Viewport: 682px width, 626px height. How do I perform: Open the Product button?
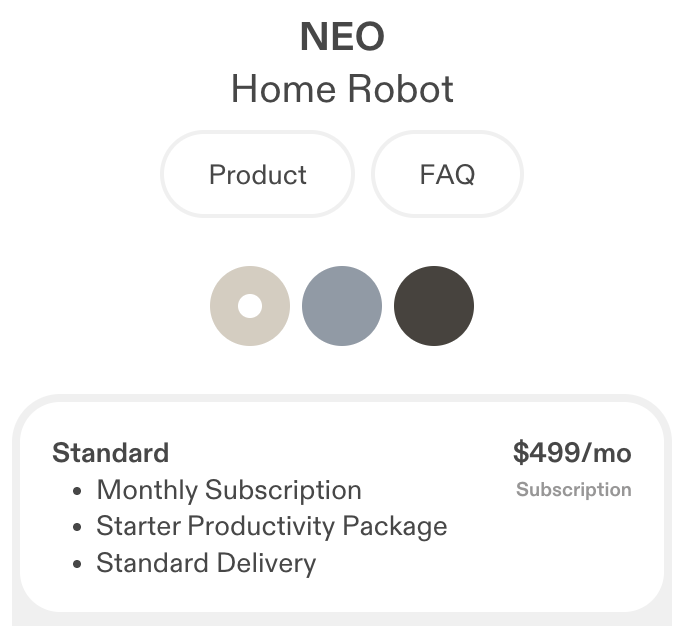[x=257, y=175]
